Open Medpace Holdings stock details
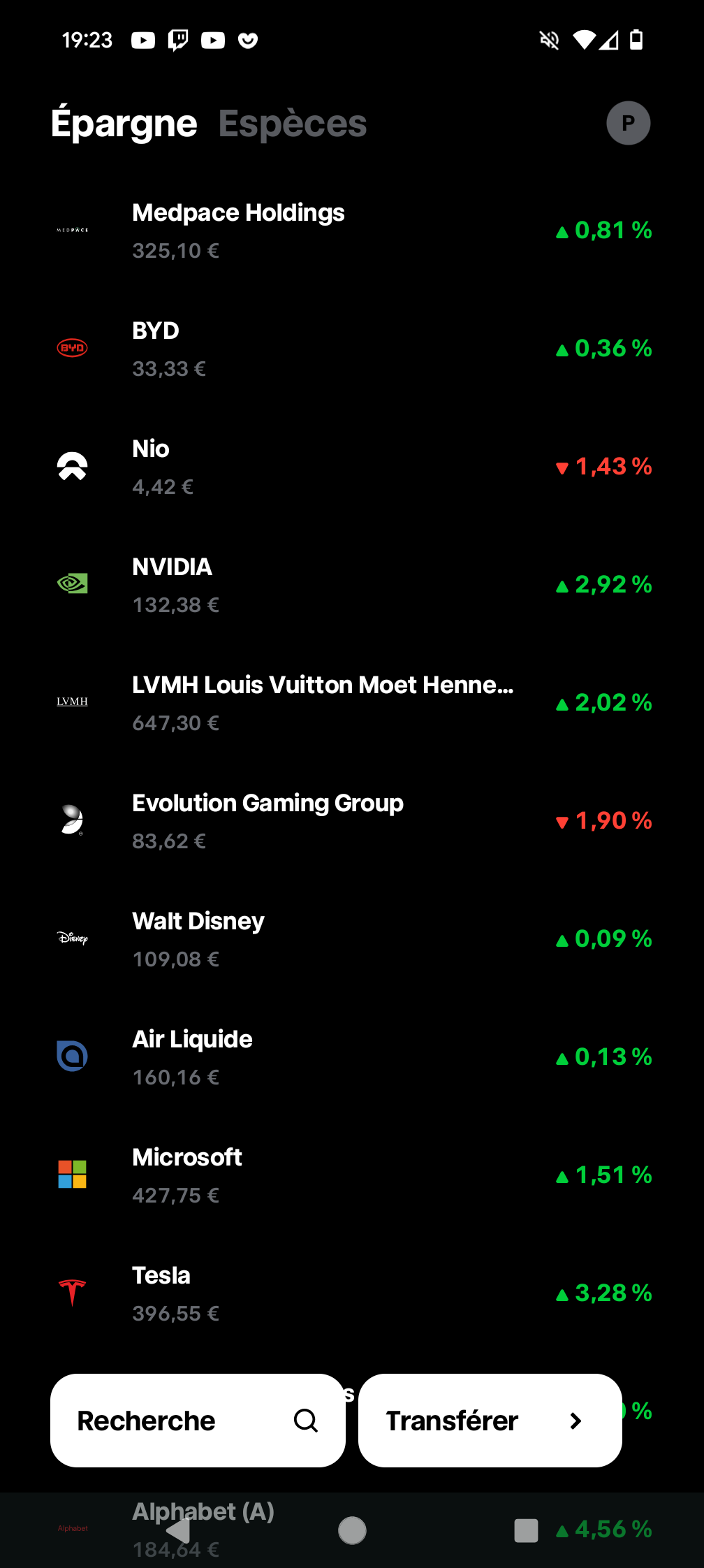The image size is (704, 1568). click(x=352, y=231)
